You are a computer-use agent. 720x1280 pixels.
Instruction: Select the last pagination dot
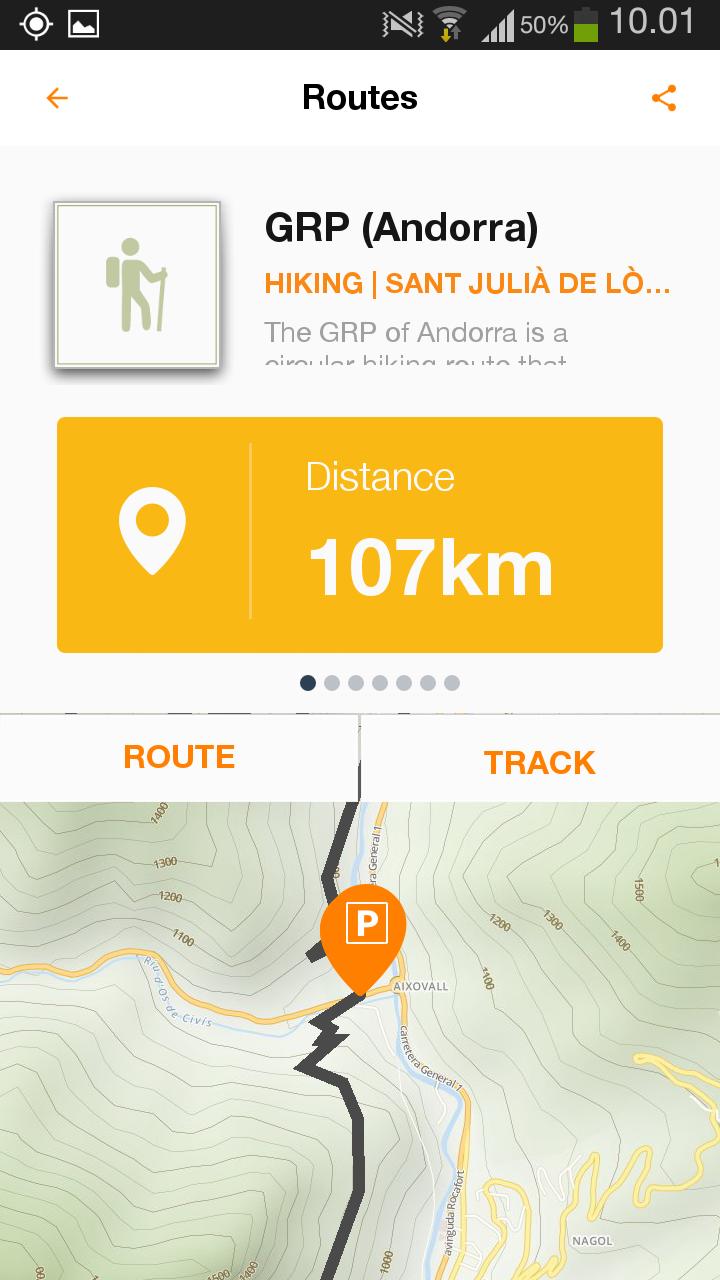click(x=452, y=683)
